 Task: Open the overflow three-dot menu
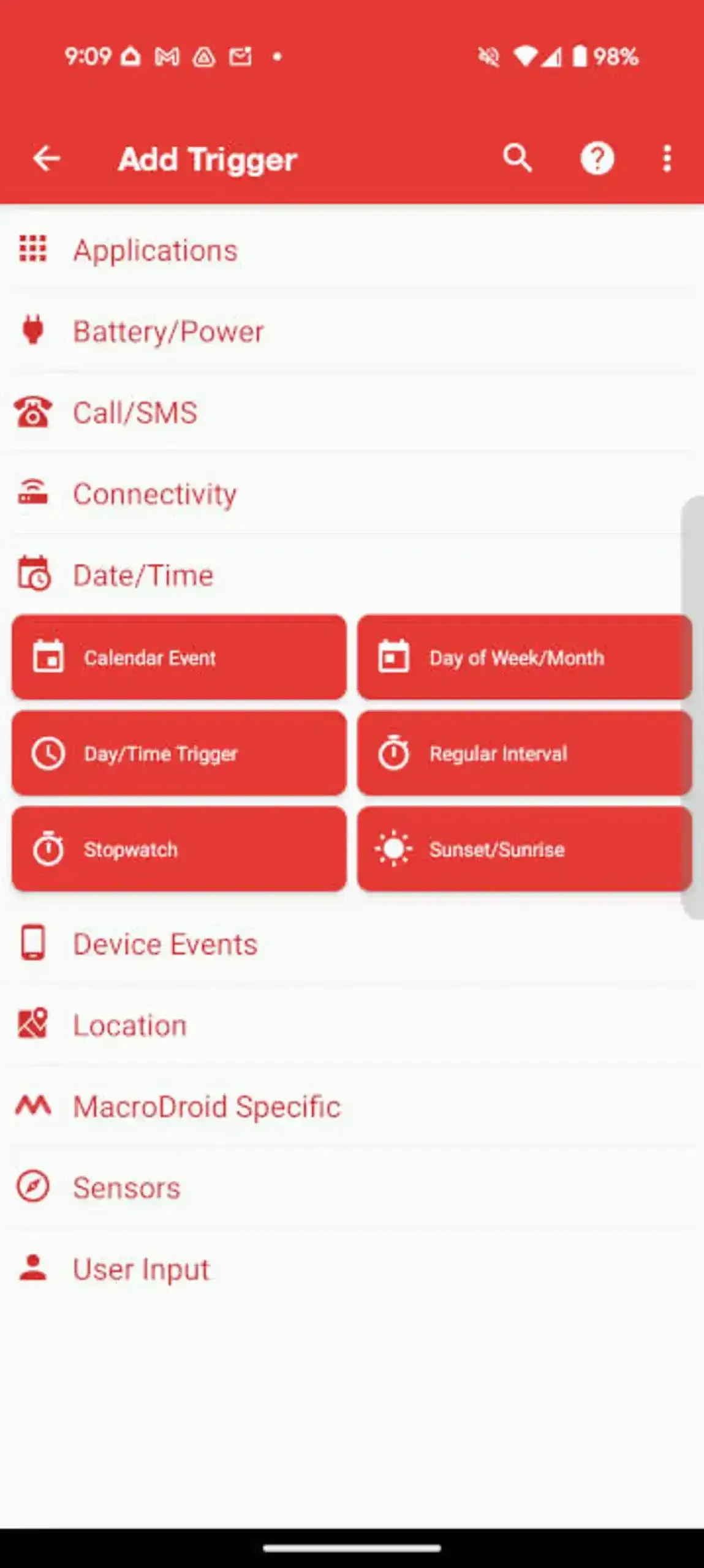pyautogui.click(x=667, y=159)
